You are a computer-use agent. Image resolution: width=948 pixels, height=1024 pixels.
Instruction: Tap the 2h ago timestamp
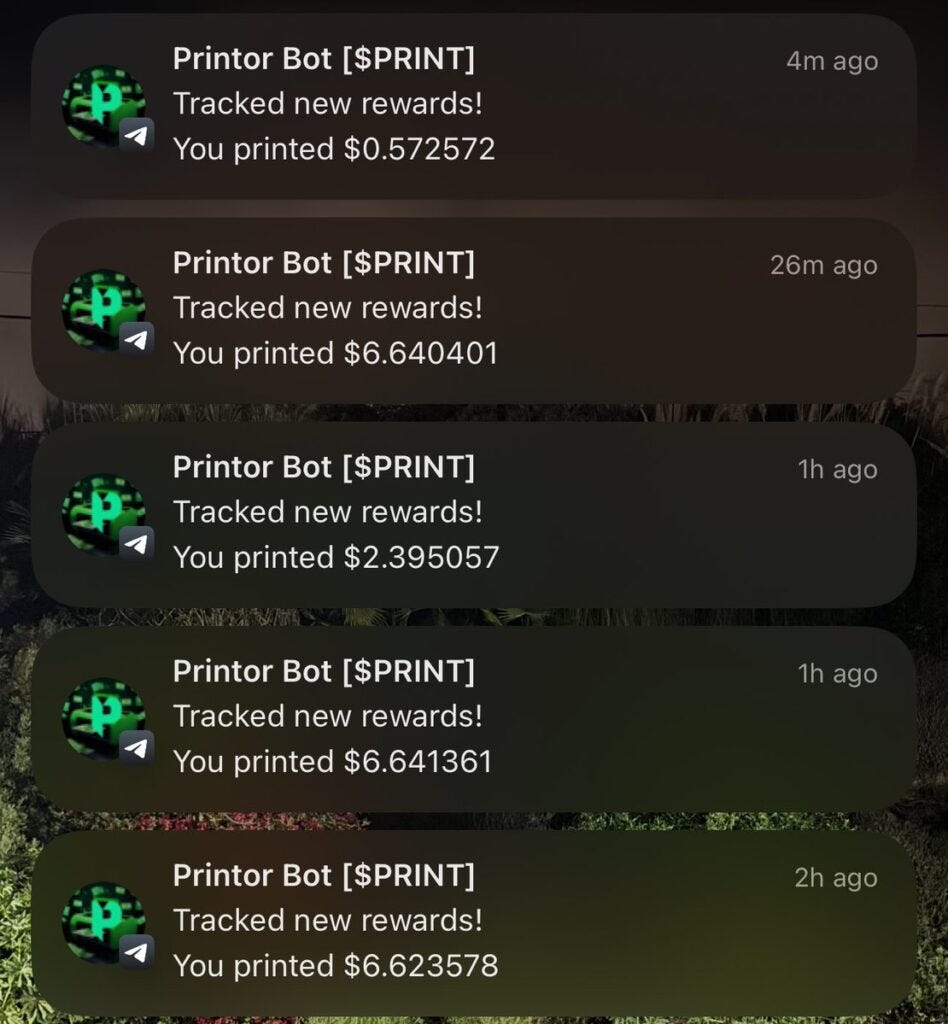point(836,877)
